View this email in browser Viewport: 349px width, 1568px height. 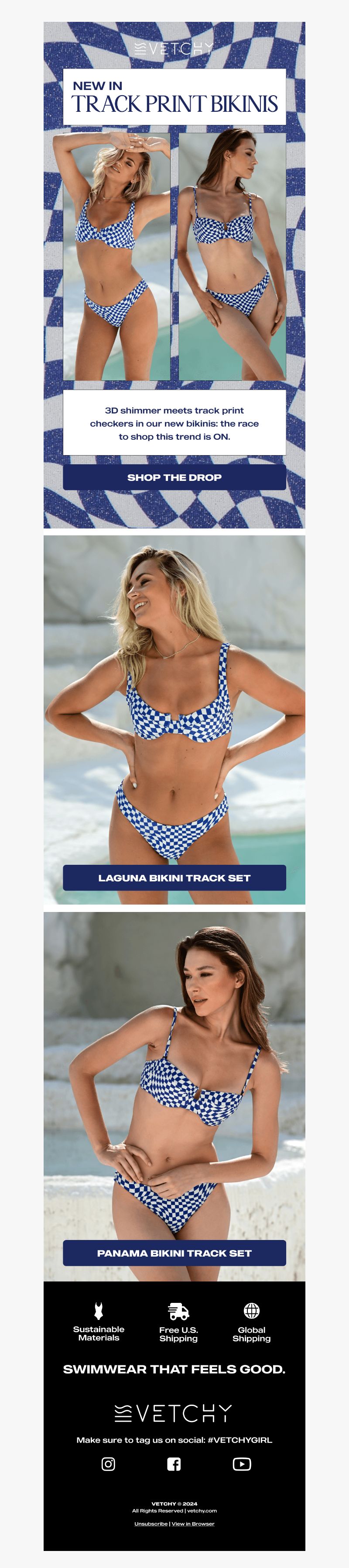[x=193, y=1523]
